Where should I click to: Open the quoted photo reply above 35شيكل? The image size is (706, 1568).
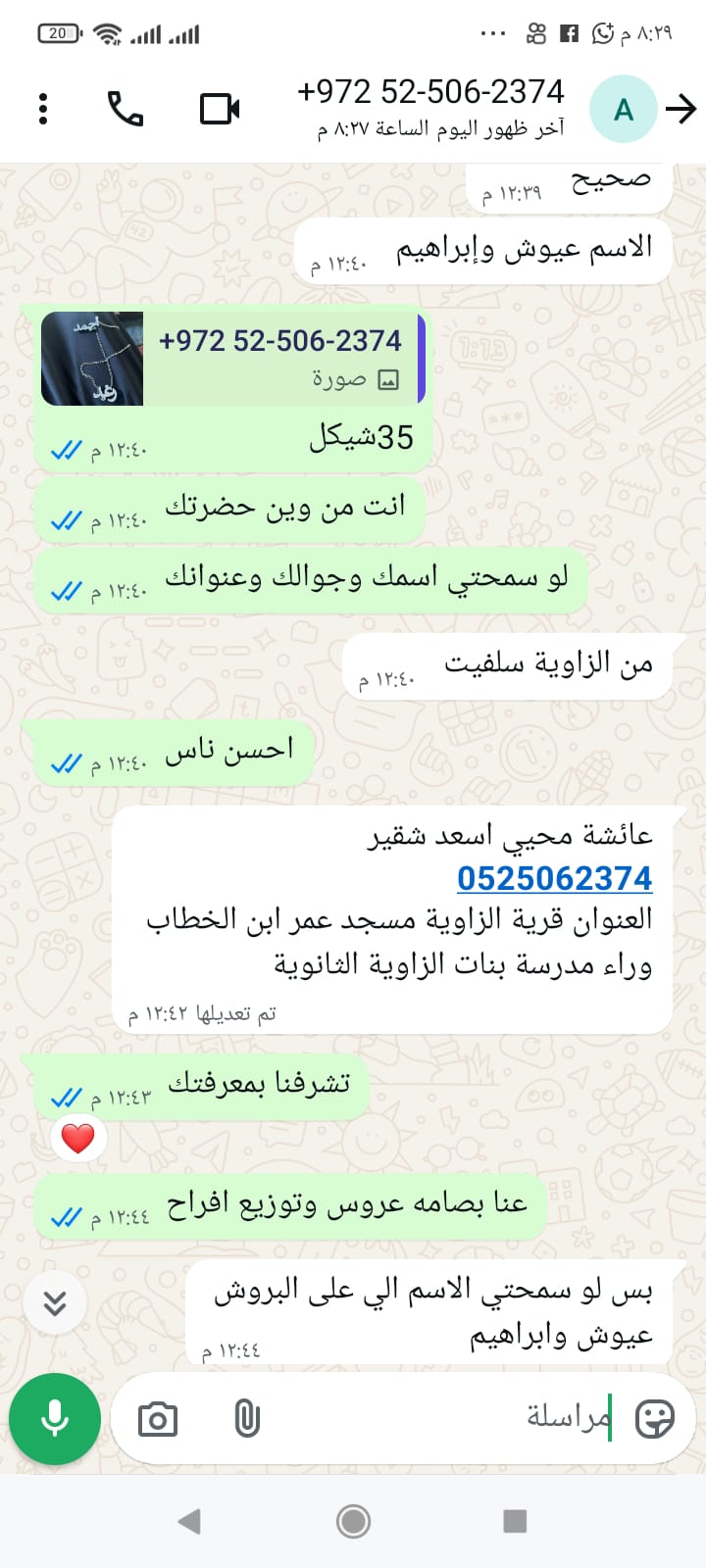click(232, 359)
